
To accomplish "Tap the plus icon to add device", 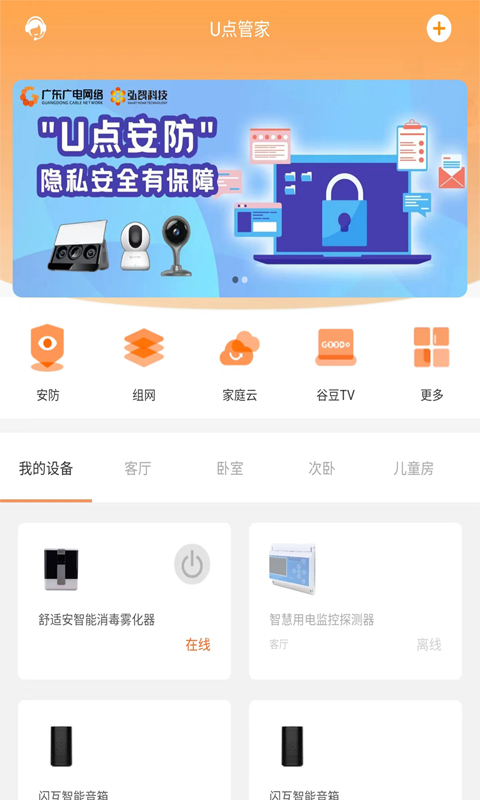I will point(439,28).
